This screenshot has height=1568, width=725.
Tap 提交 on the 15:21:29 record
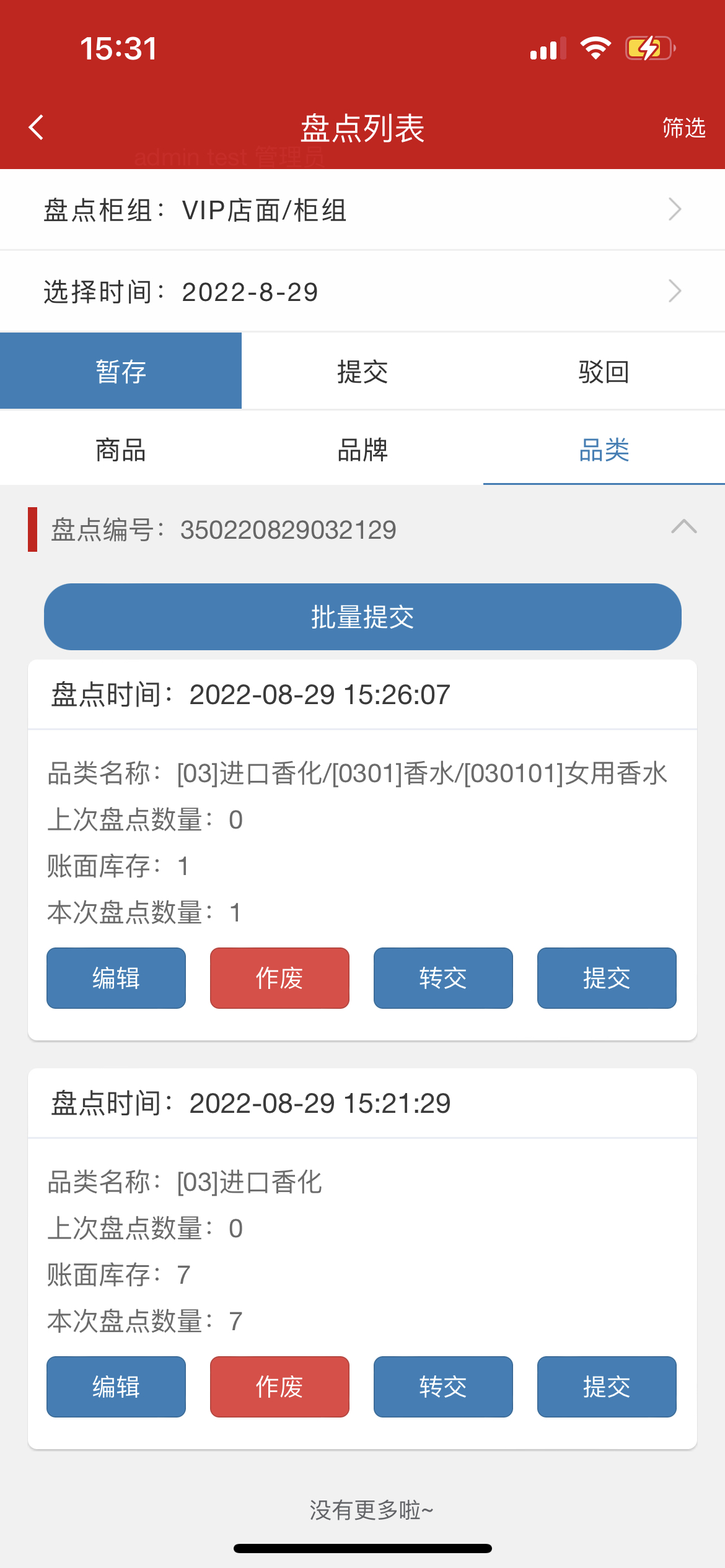point(607,1387)
